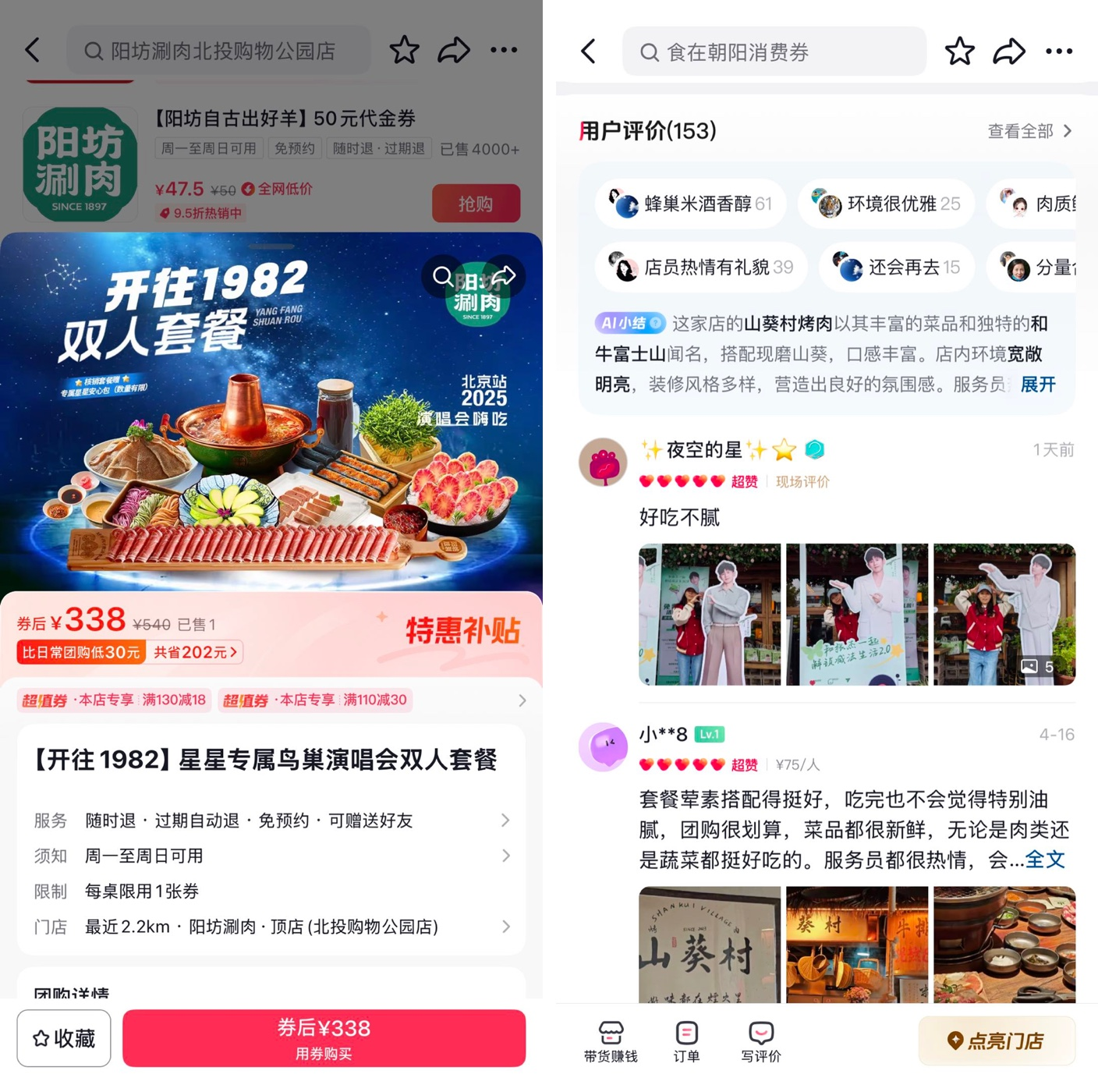Tap 写评价 to write a review
The height and width of the screenshot is (1092, 1098).
tap(760, 1041)
